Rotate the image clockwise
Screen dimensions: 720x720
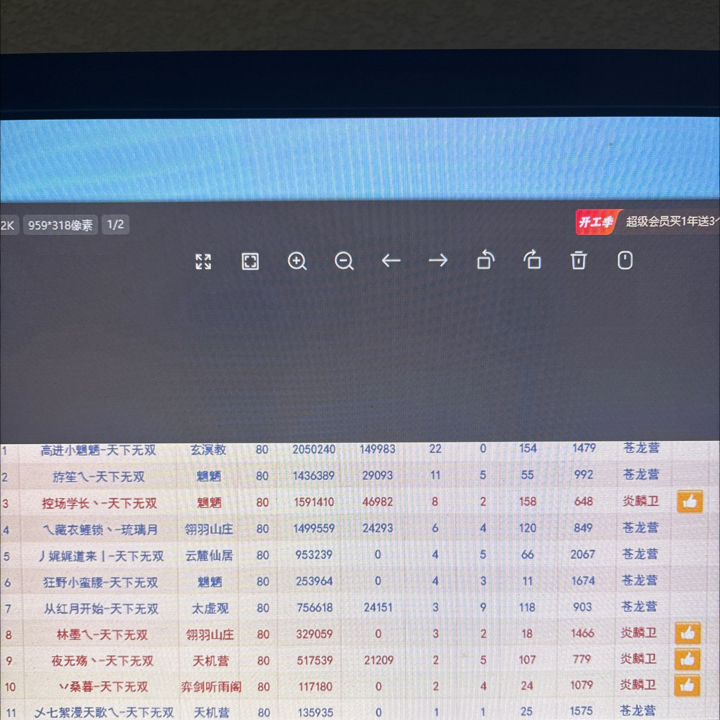[532, 261]
